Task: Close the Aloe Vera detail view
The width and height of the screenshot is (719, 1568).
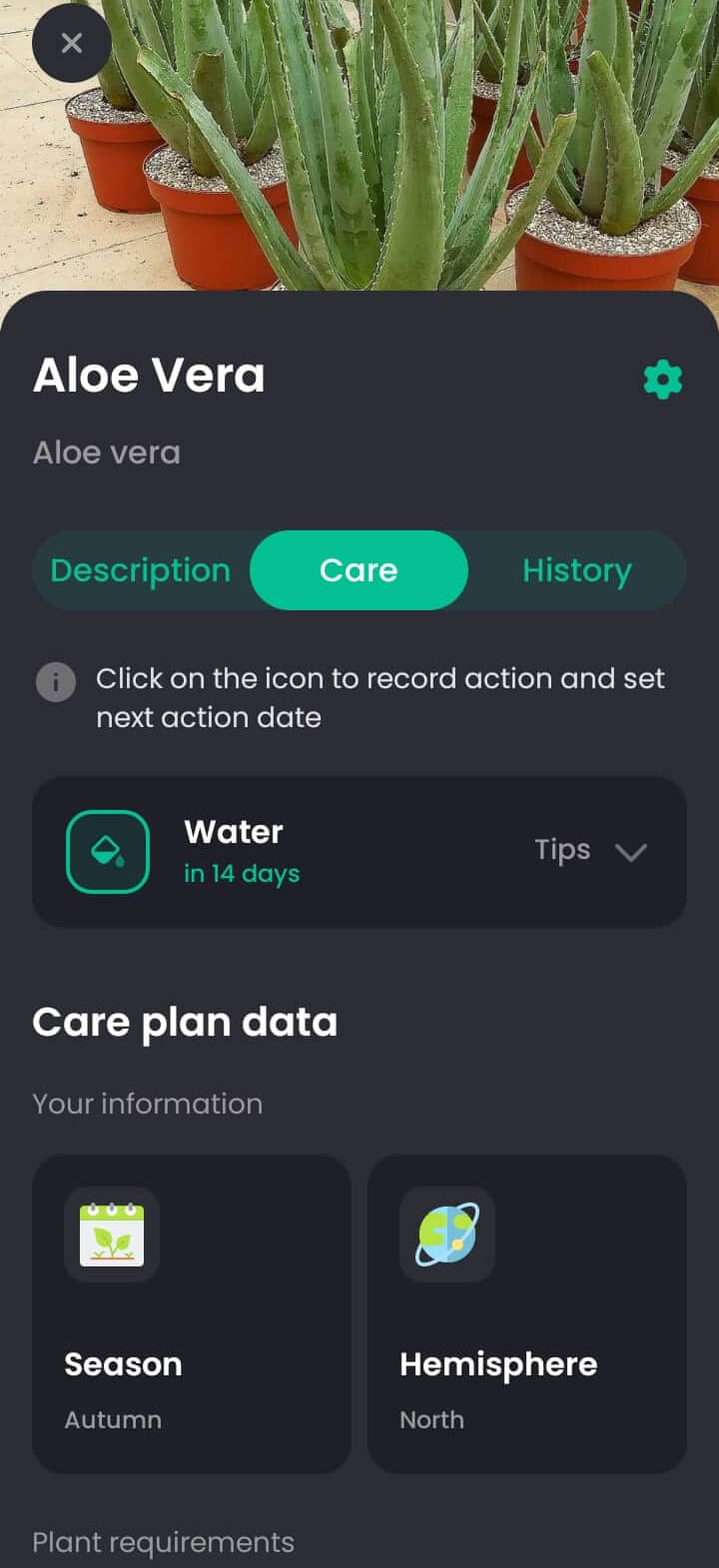Action: tap(71, 43)
